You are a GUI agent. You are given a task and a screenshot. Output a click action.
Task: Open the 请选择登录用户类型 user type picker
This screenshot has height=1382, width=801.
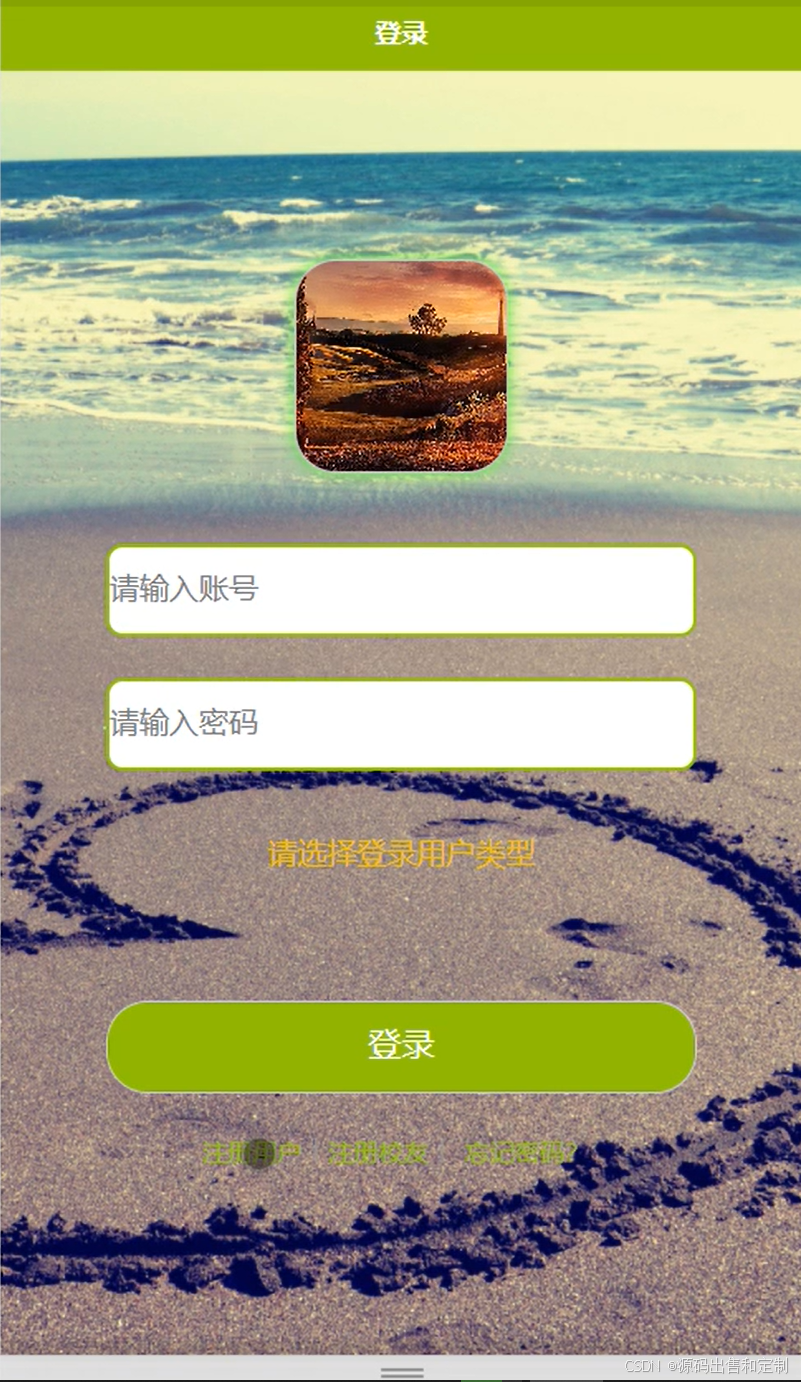click(x=401, y=854)
